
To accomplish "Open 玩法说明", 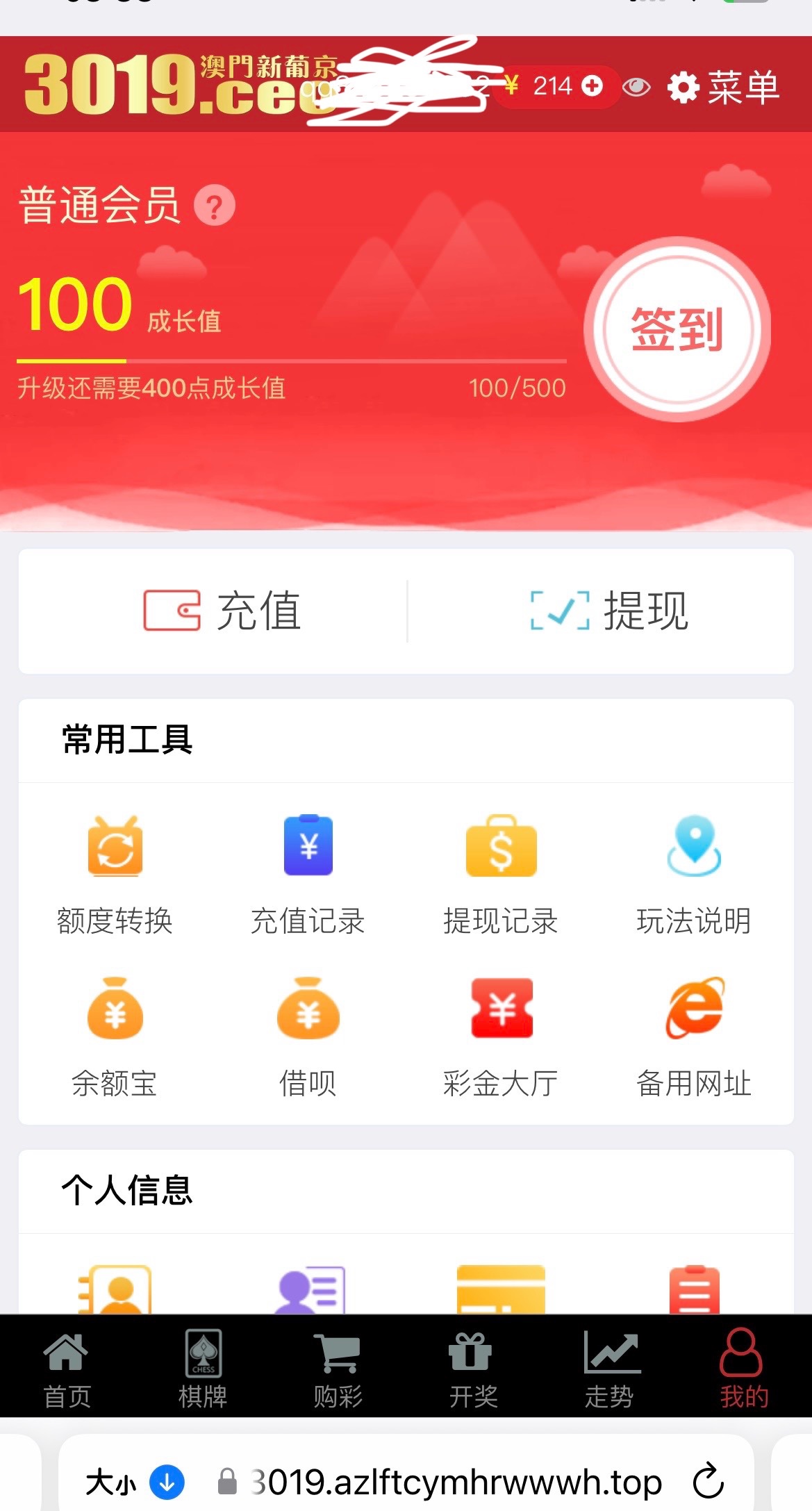I will point(694,875).
